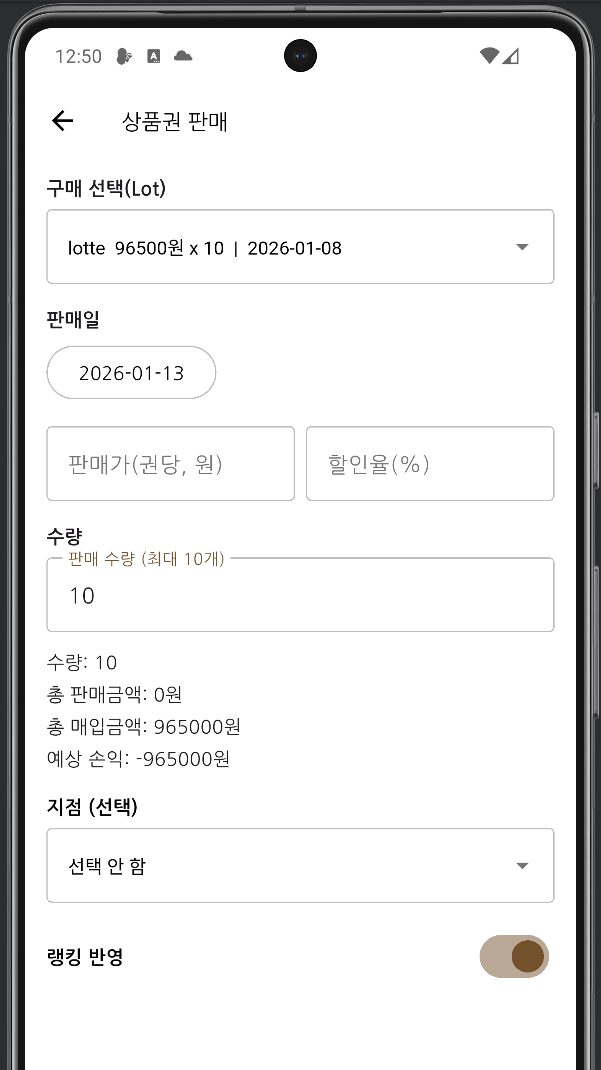
Task: Expand the 지점 (선택) dropdown
Action: [300, 866]
